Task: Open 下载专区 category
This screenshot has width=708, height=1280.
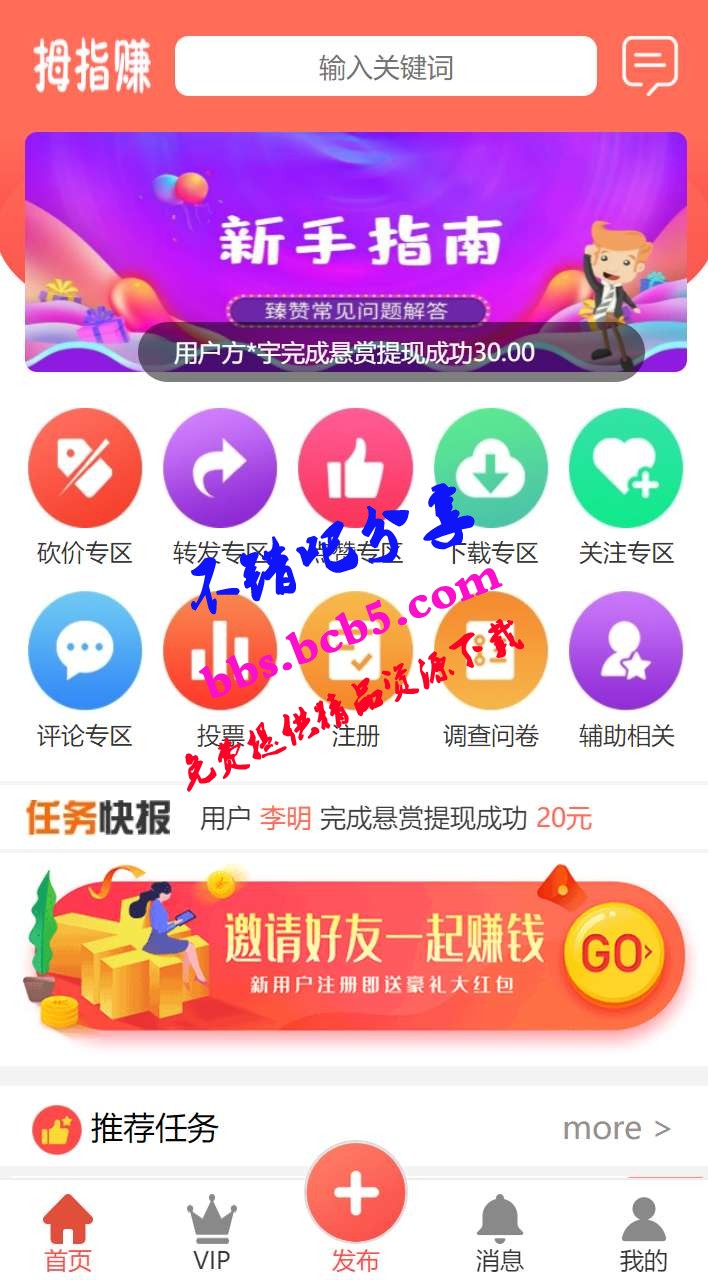Action: 490,468
